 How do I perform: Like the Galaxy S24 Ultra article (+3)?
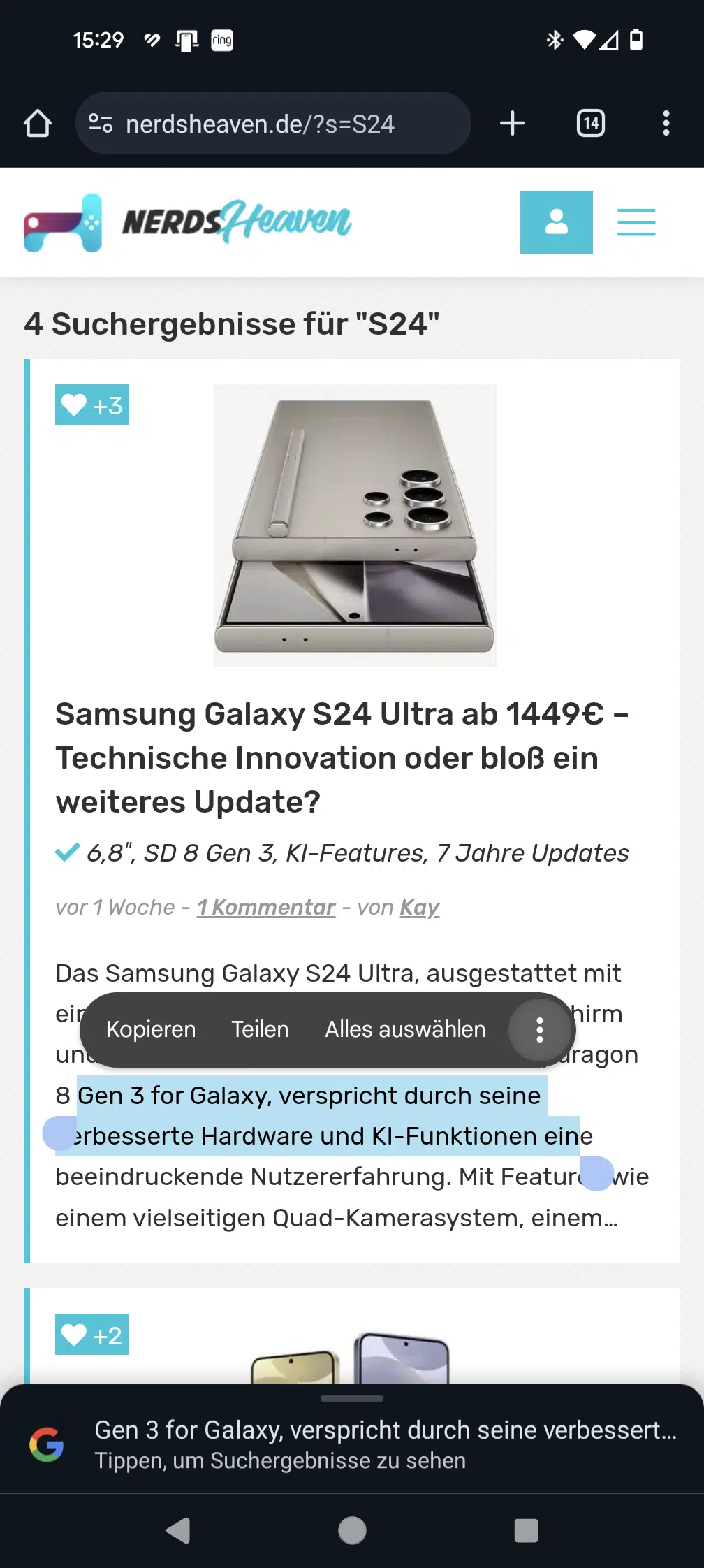(x=92, y=405)
